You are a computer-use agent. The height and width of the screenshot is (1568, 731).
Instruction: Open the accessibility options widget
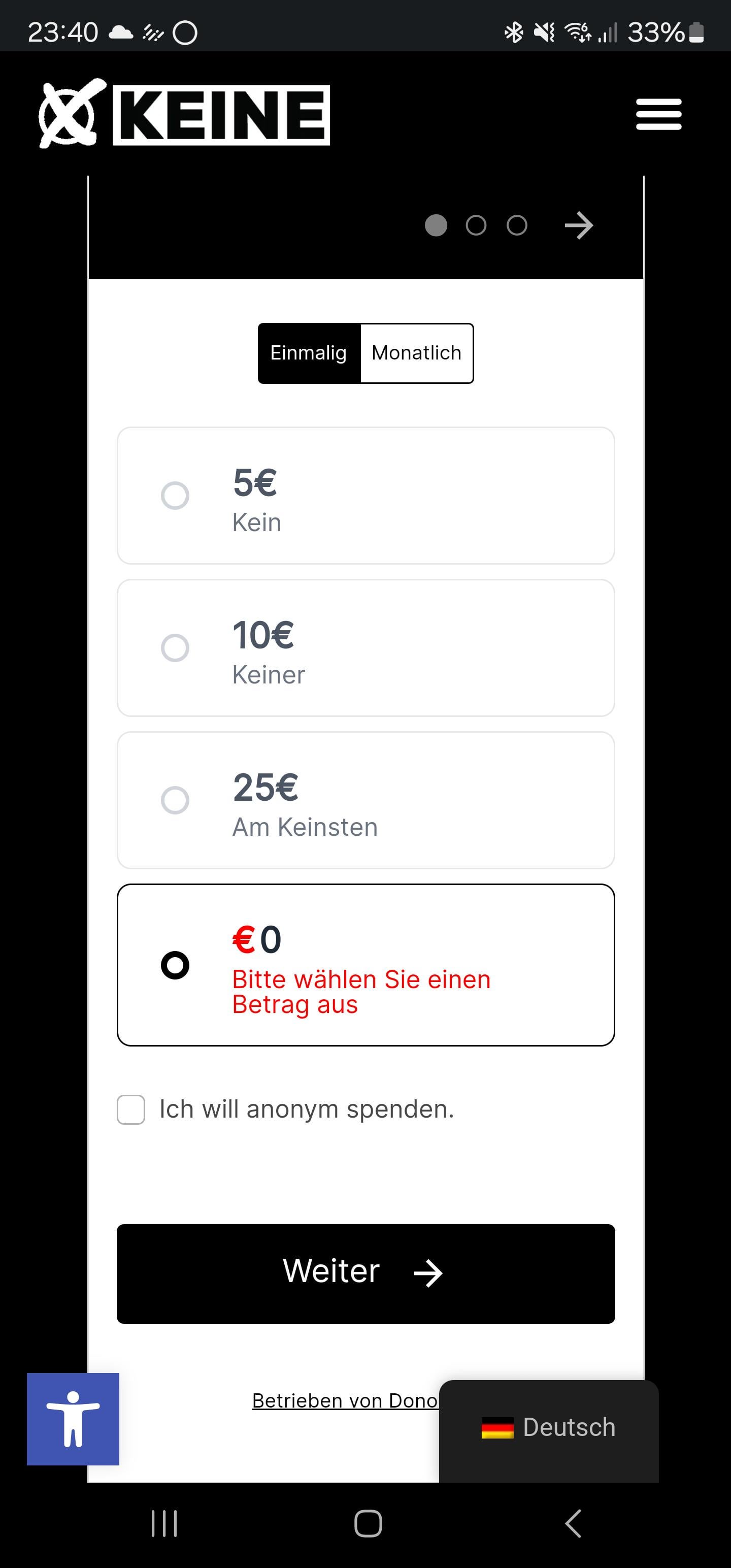(x=73, y=1419)
